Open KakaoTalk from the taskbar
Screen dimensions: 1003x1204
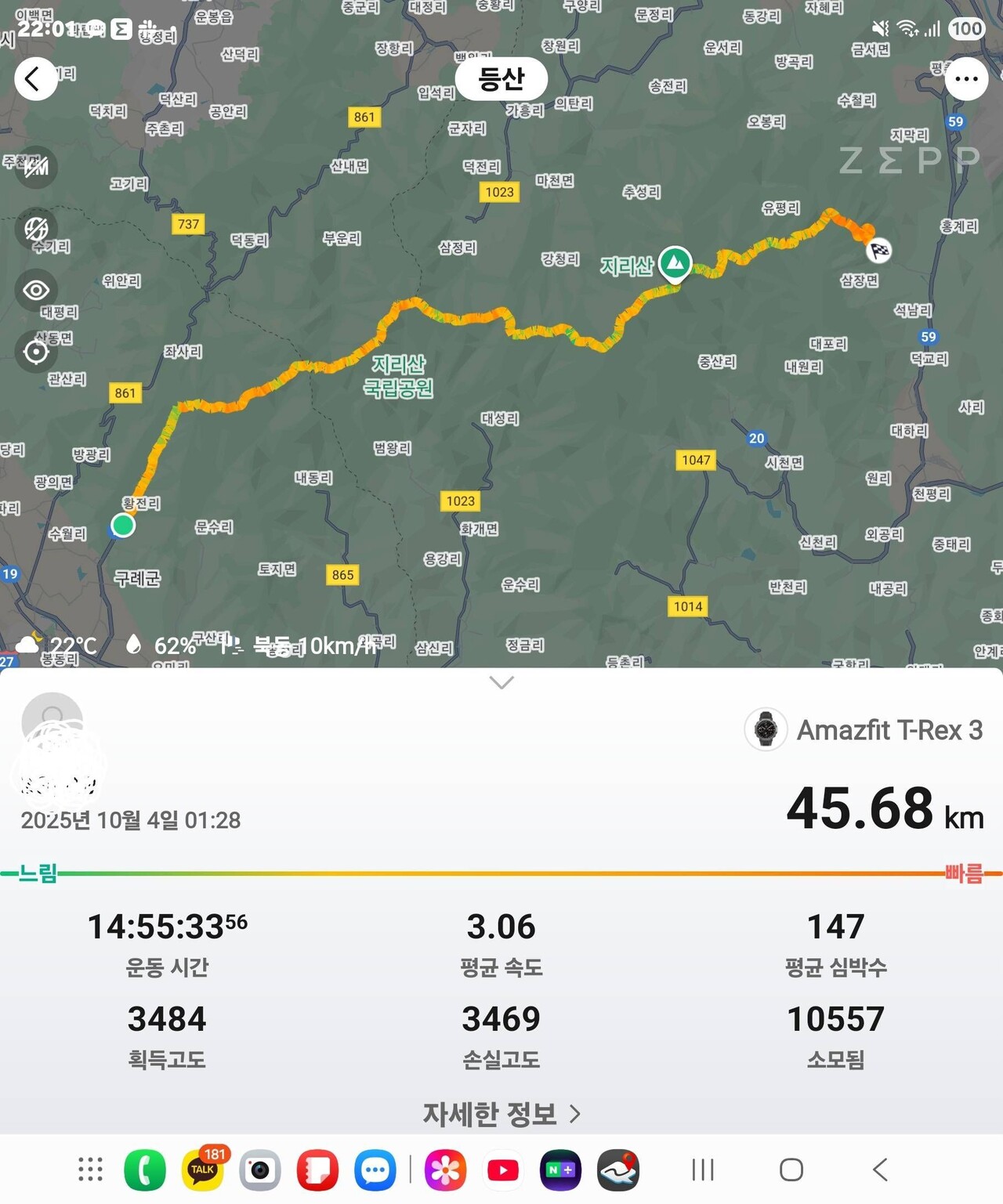tap(202, 1170)
